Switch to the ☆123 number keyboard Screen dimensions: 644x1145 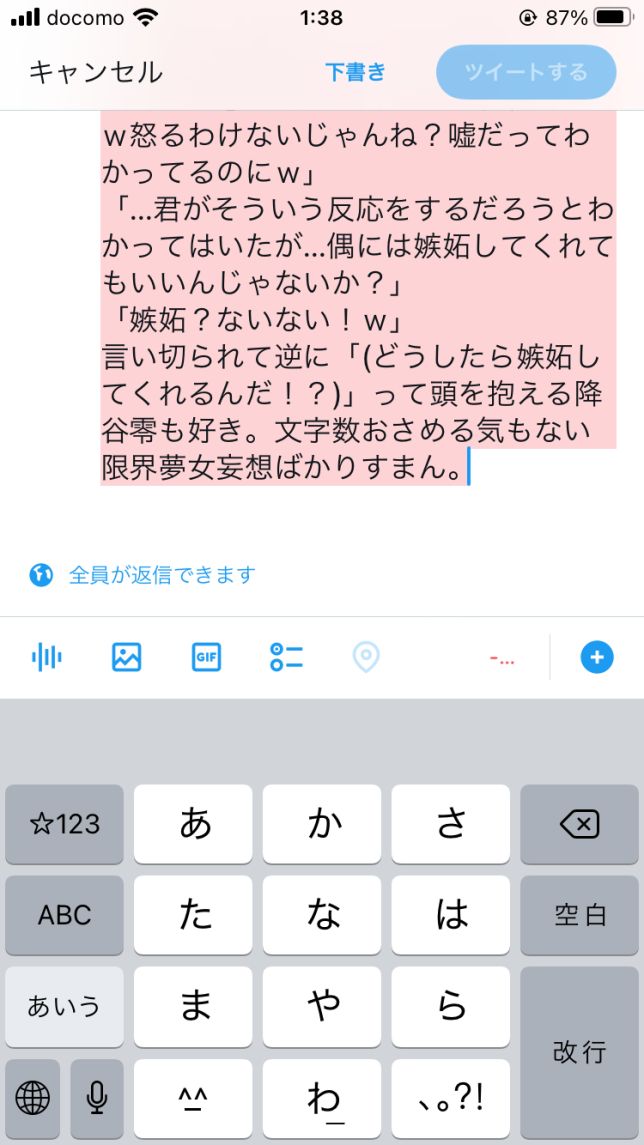[65, 824]
